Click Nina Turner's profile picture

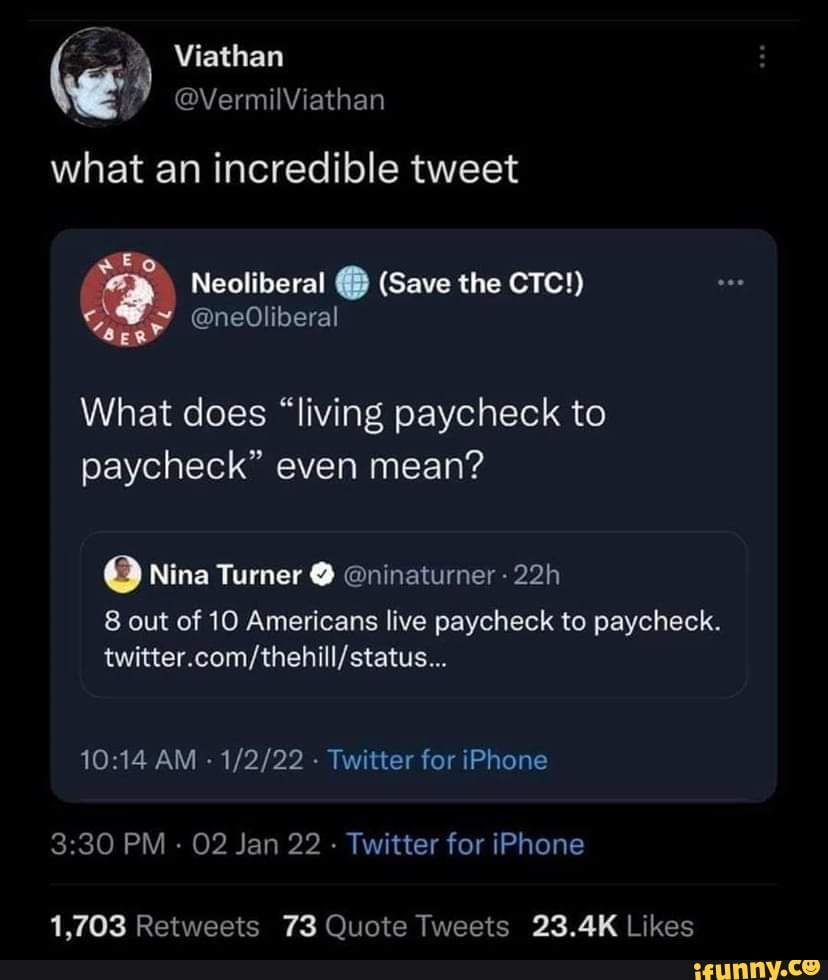click(x=121, y=573)
